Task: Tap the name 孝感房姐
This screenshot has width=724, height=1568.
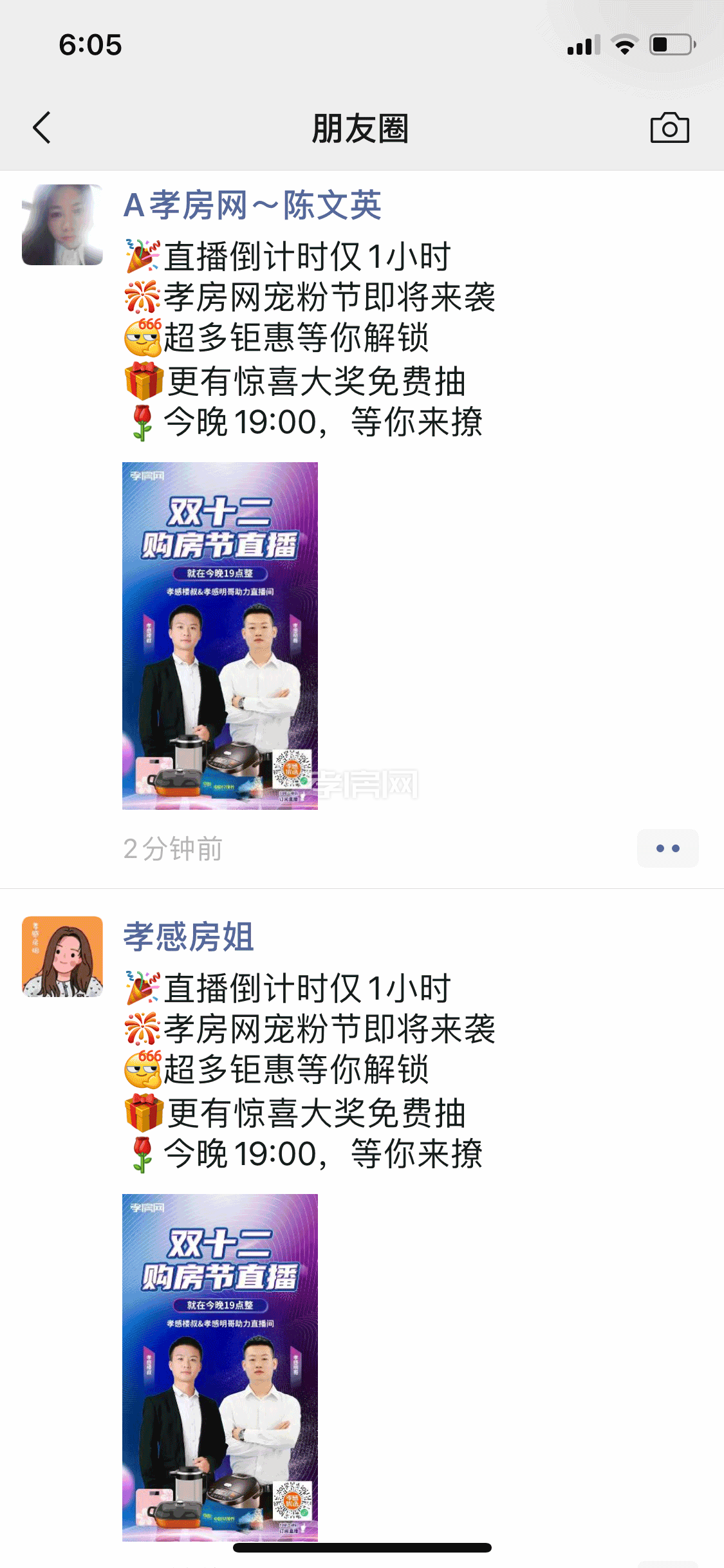Action: pos(188,937)
